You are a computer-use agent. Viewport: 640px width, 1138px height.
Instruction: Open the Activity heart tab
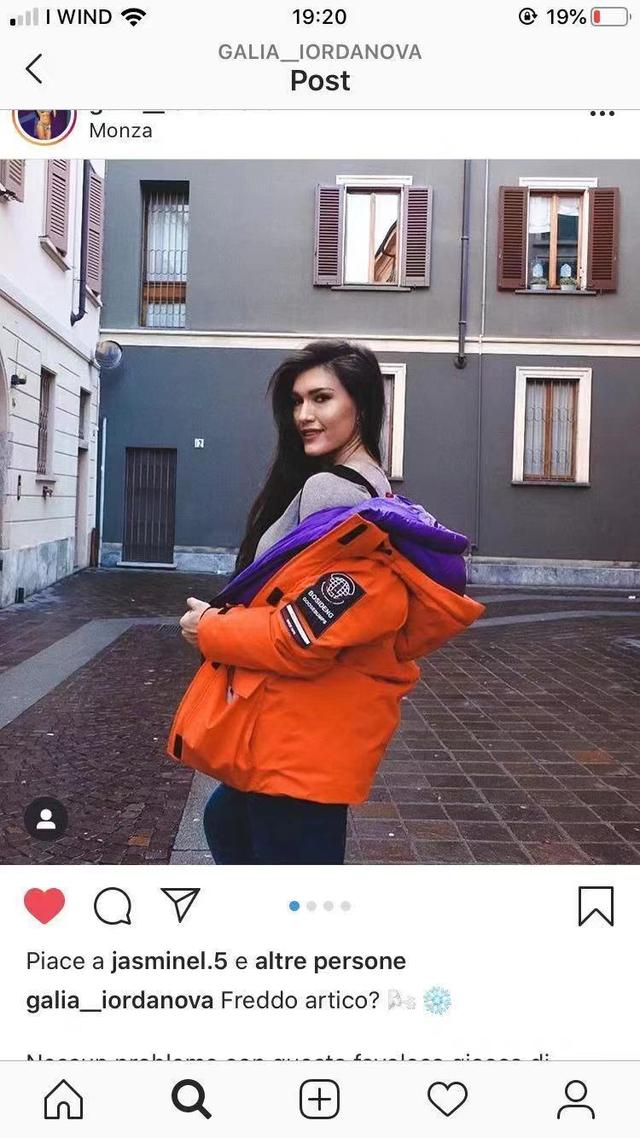pyautogui.click(x=447, y=1100)
